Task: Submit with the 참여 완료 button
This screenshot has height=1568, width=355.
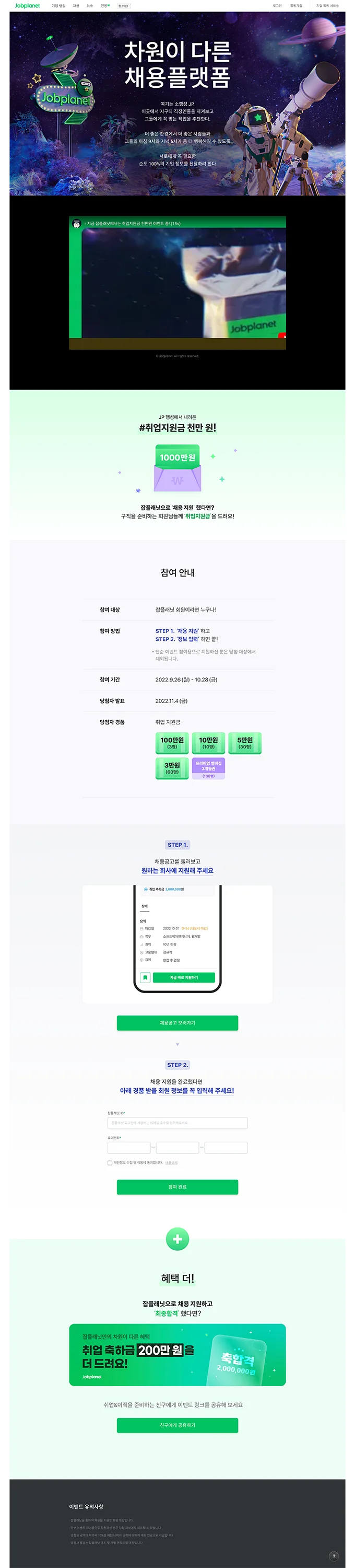Action: (177, 1187)
